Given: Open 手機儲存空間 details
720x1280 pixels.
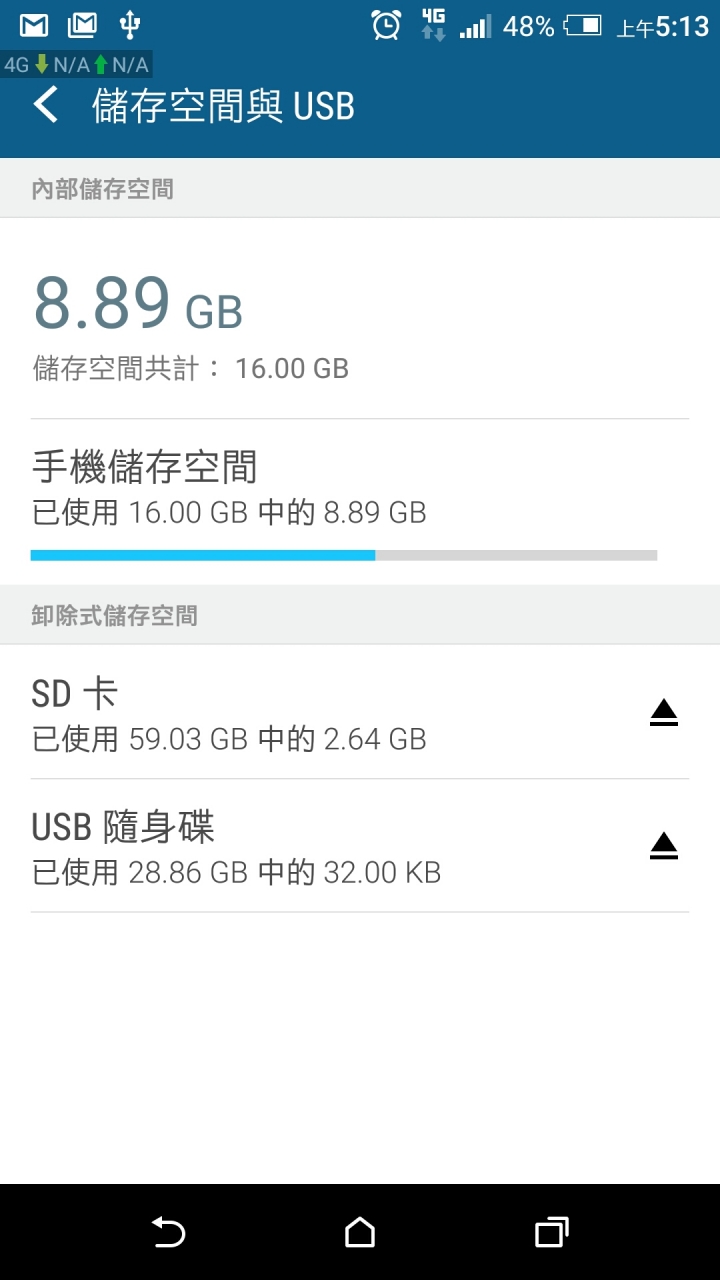Looking at the screenshot, I should pyautogui.click(x=360, y=502).
